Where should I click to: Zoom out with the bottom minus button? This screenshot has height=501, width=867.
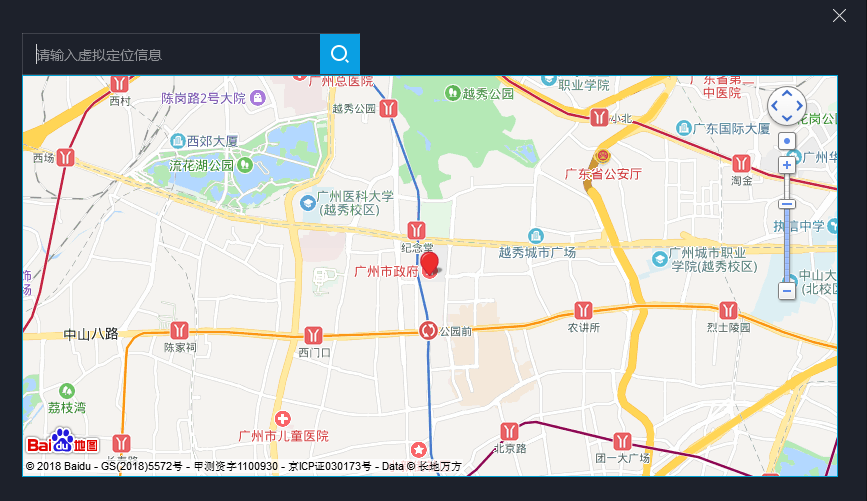(787, 290)
